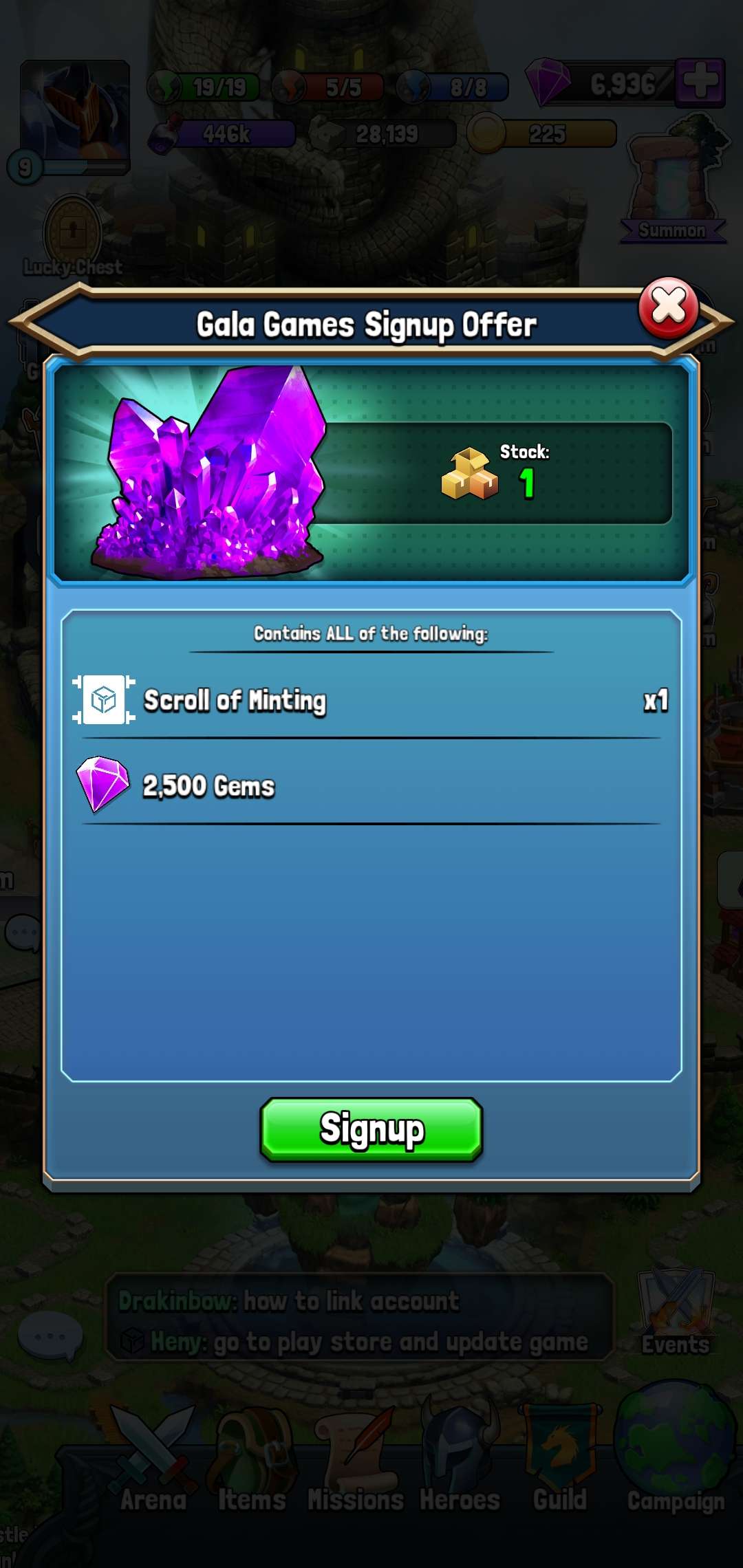Close the Gala Games Signup Offer dialog
The height and width of the screenshot is (1568, 743).
coord(668,307)
